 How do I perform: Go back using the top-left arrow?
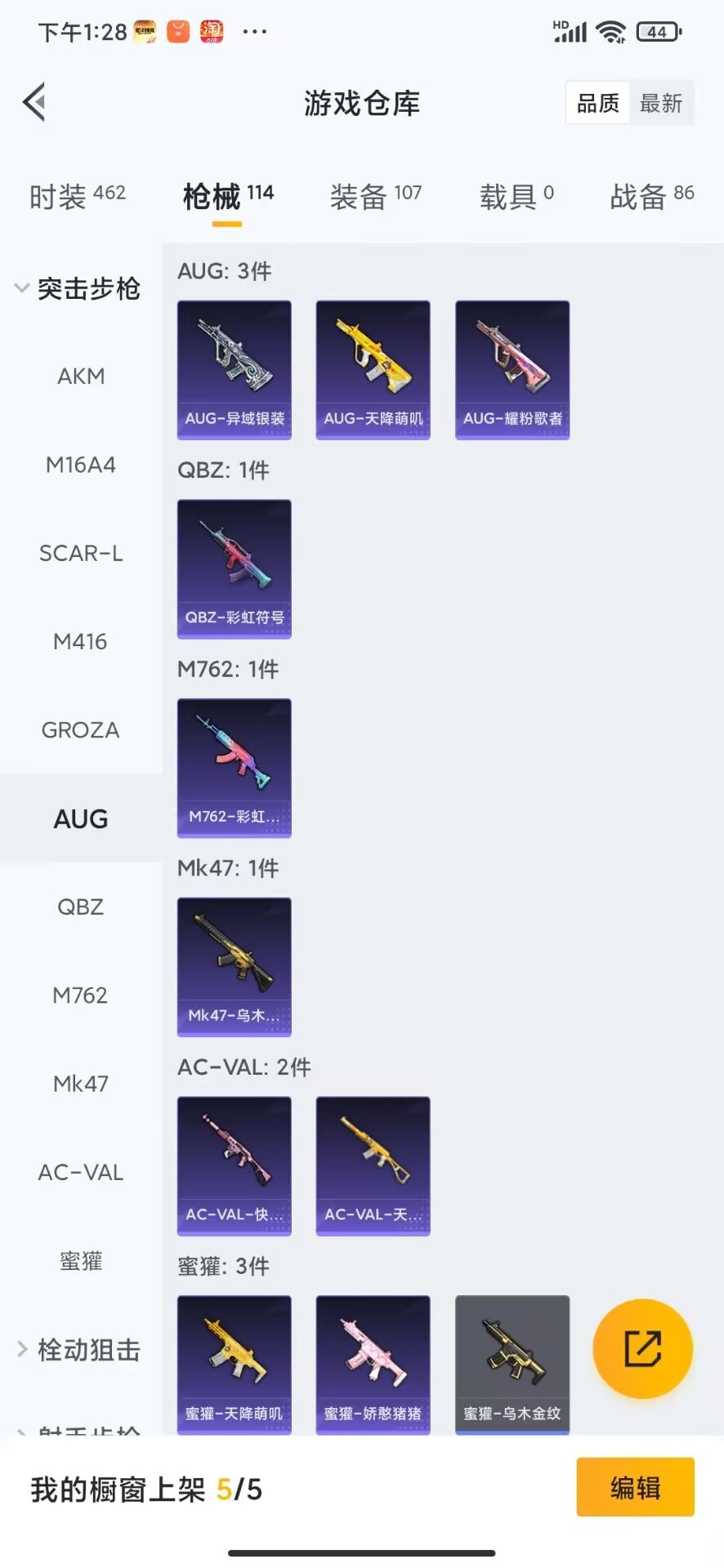[x=34, y=102]
